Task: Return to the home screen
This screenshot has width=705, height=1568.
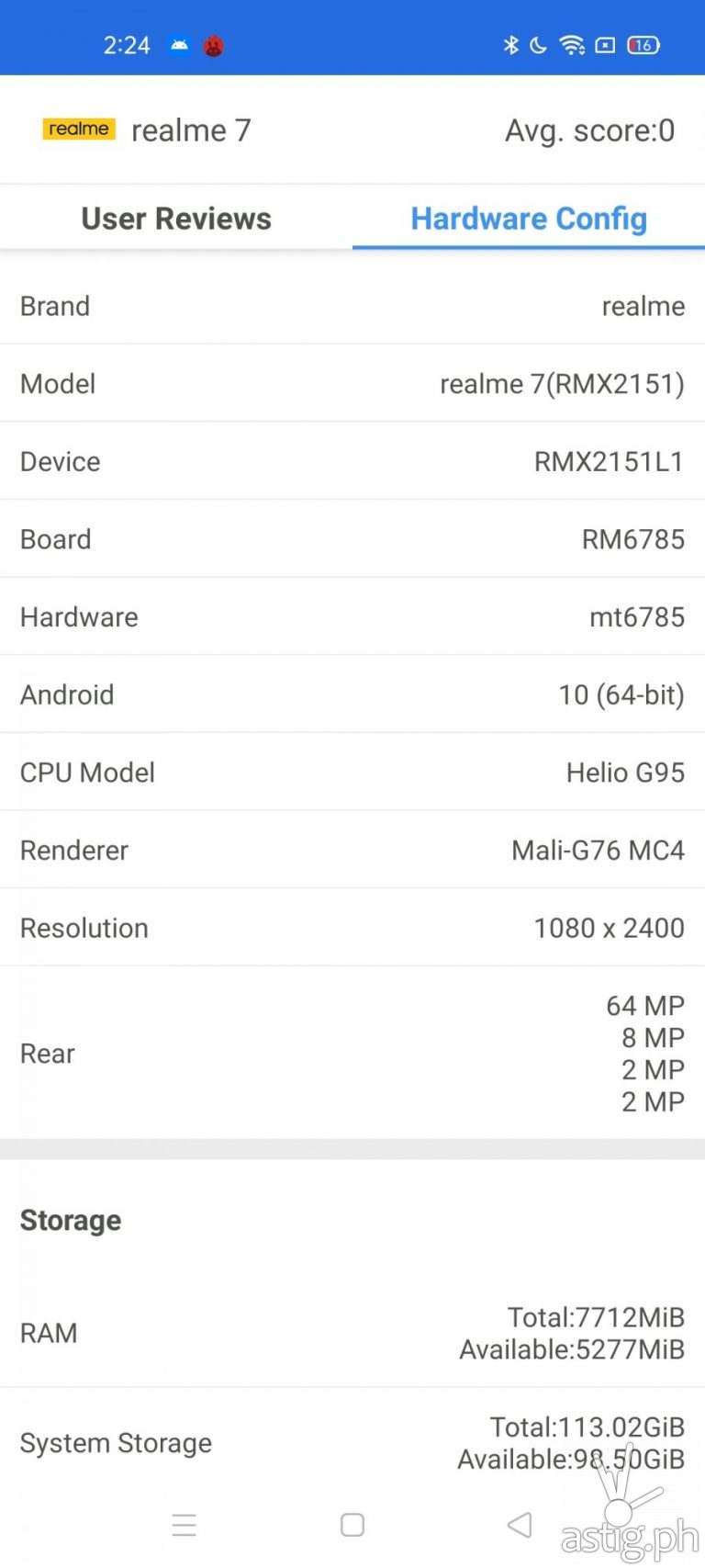Action: click(x=352, y=1525)
